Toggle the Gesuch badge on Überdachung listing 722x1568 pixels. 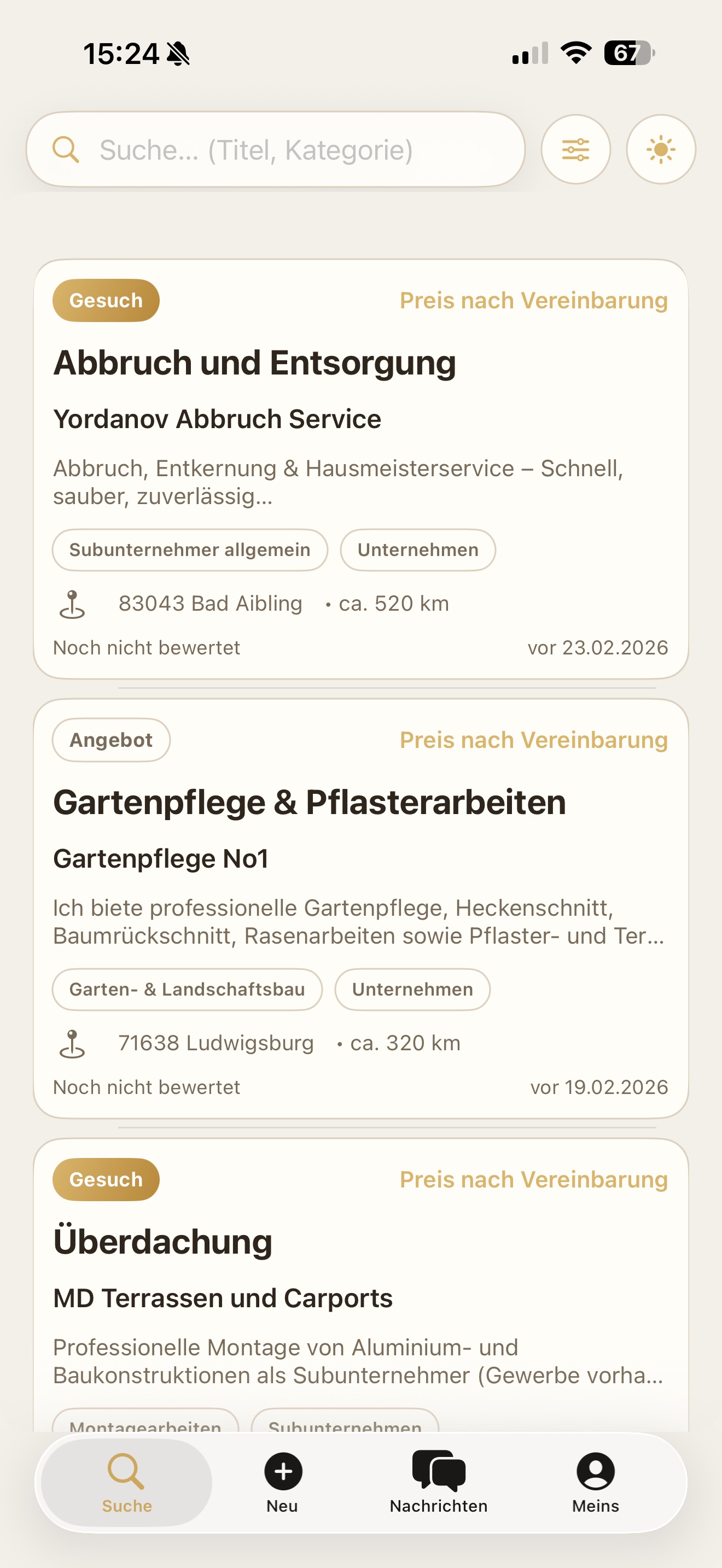106,1179
